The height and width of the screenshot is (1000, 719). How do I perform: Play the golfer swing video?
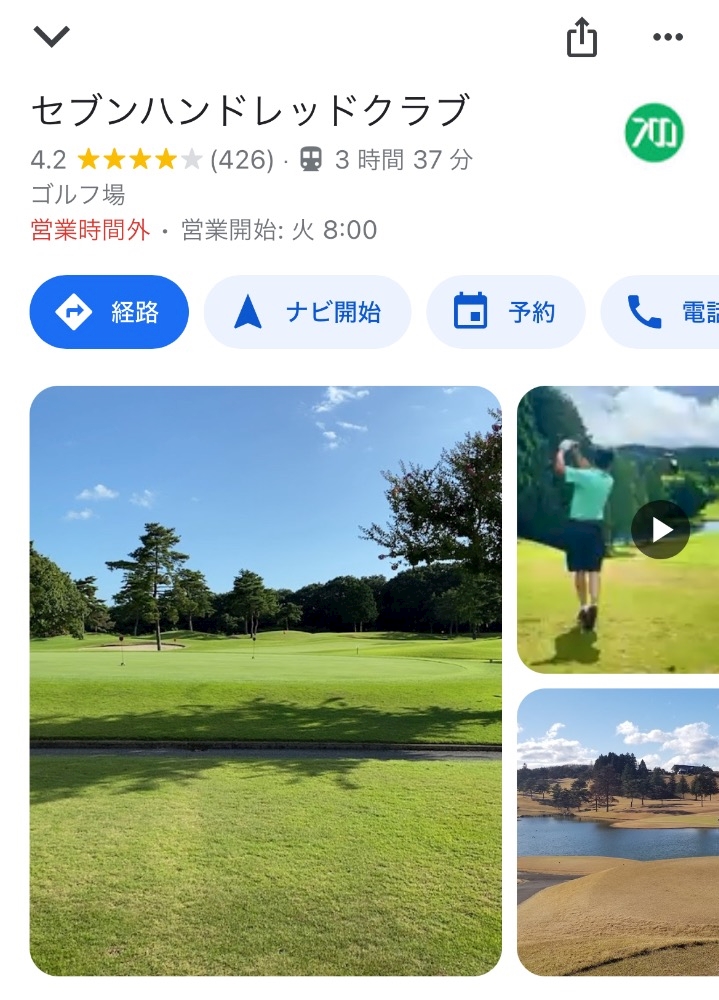click(x=660, y=529)
